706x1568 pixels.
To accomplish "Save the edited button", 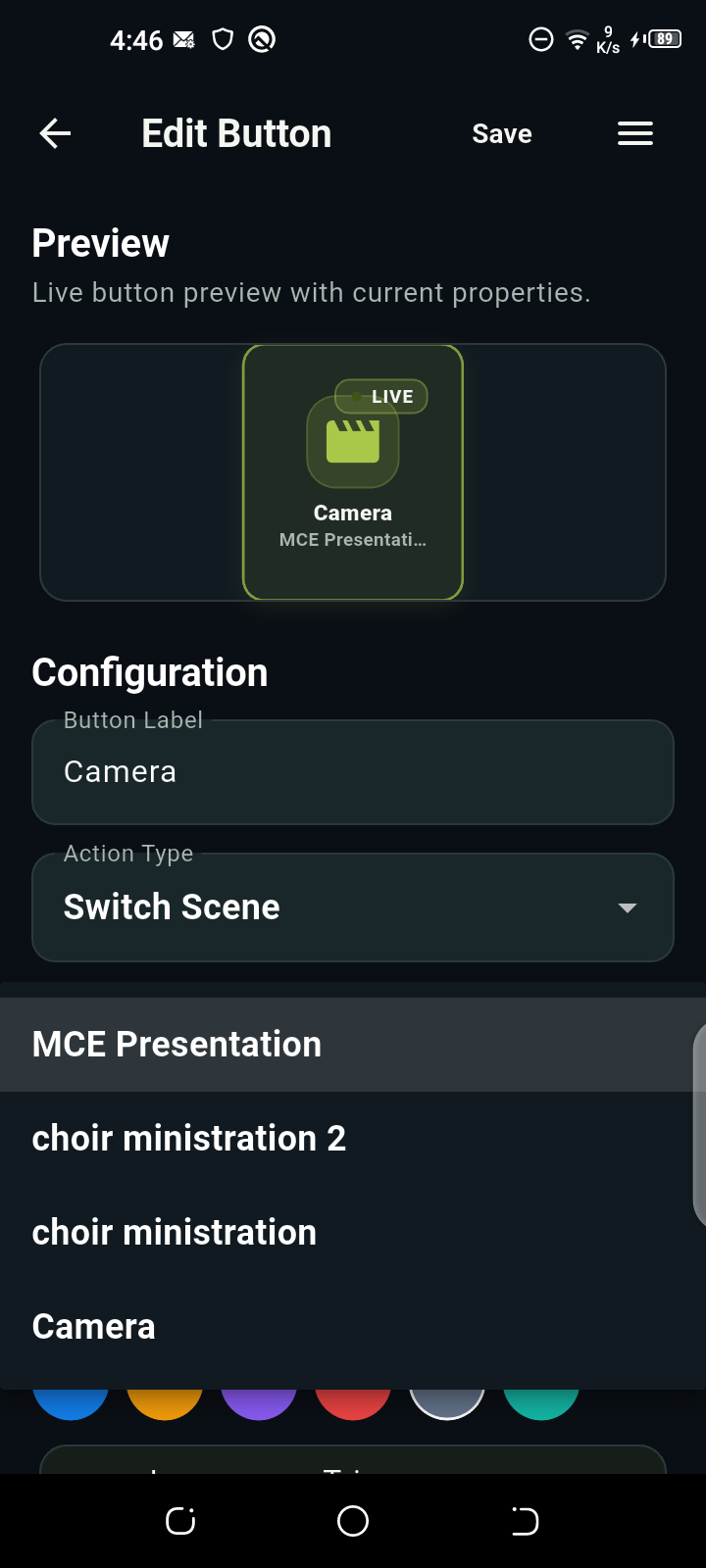I will [502, 133].
